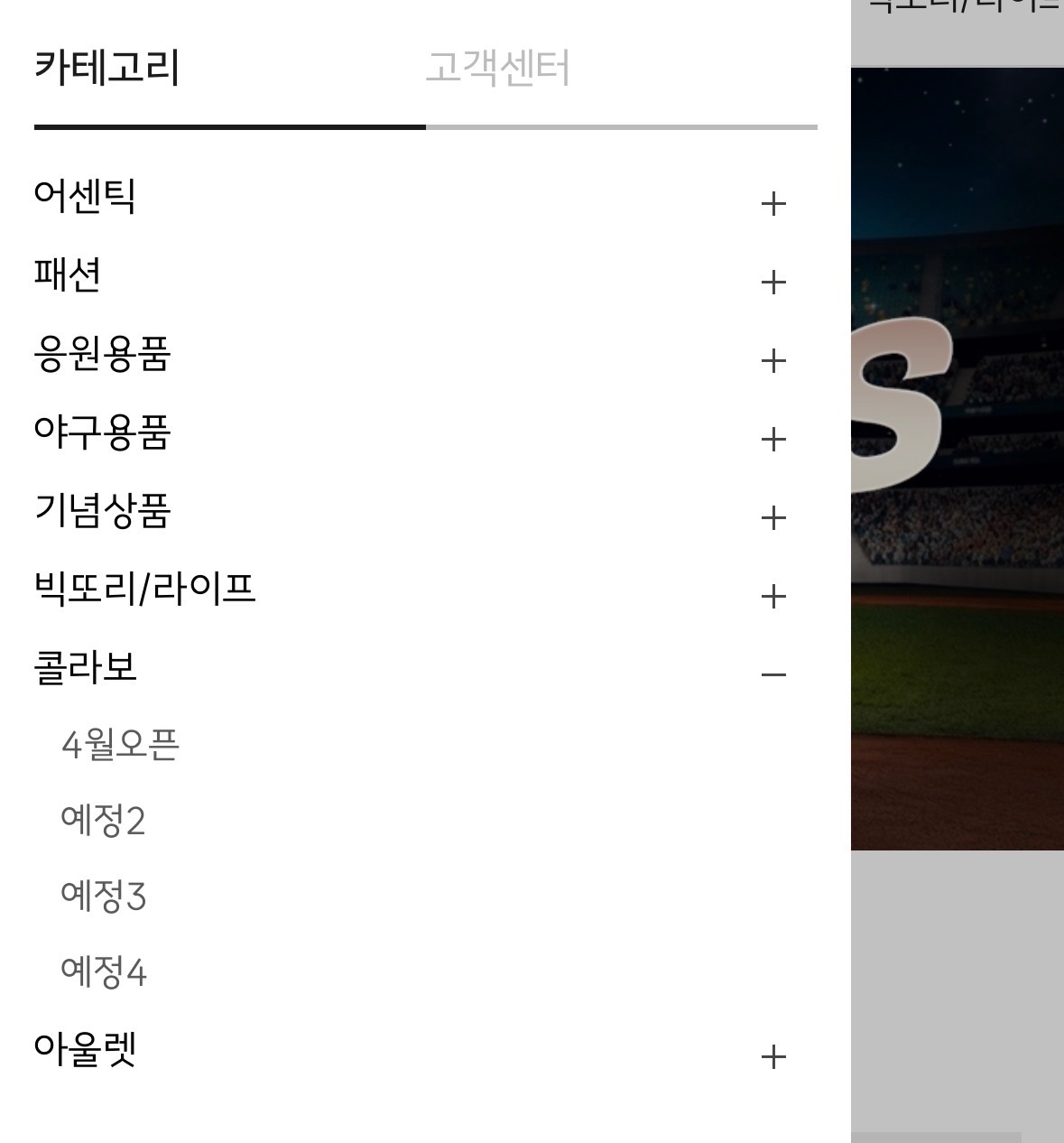Screen dimensions: 1064x1143
Task: Expand the 어센틱 category
Action: (x=773, y=204)
